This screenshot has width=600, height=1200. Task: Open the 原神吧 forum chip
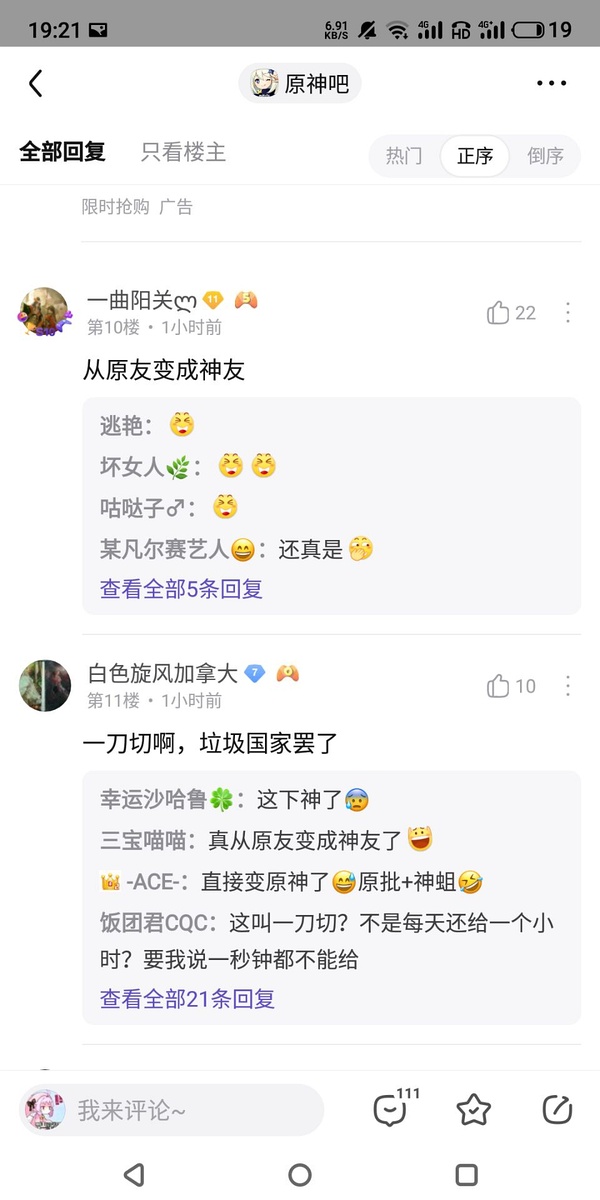pos(300,84)
